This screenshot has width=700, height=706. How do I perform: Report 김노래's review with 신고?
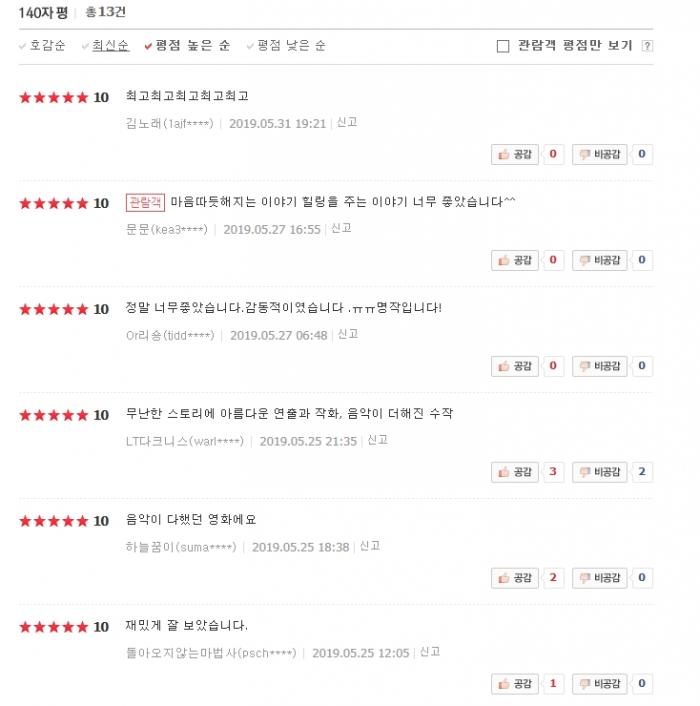[346, 123]
